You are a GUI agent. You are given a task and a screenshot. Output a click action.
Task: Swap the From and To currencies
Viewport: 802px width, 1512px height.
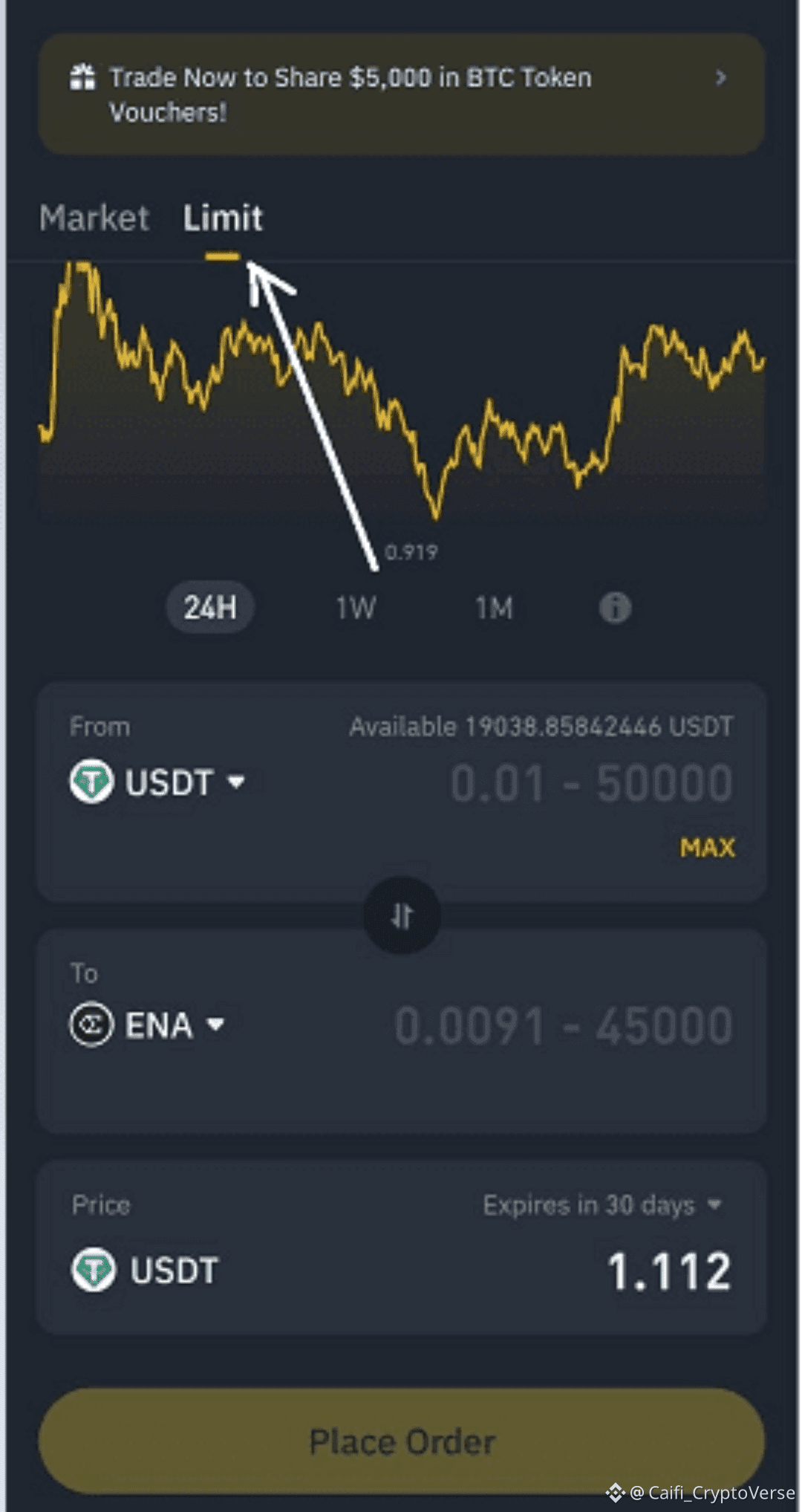(x=402, y=916)
